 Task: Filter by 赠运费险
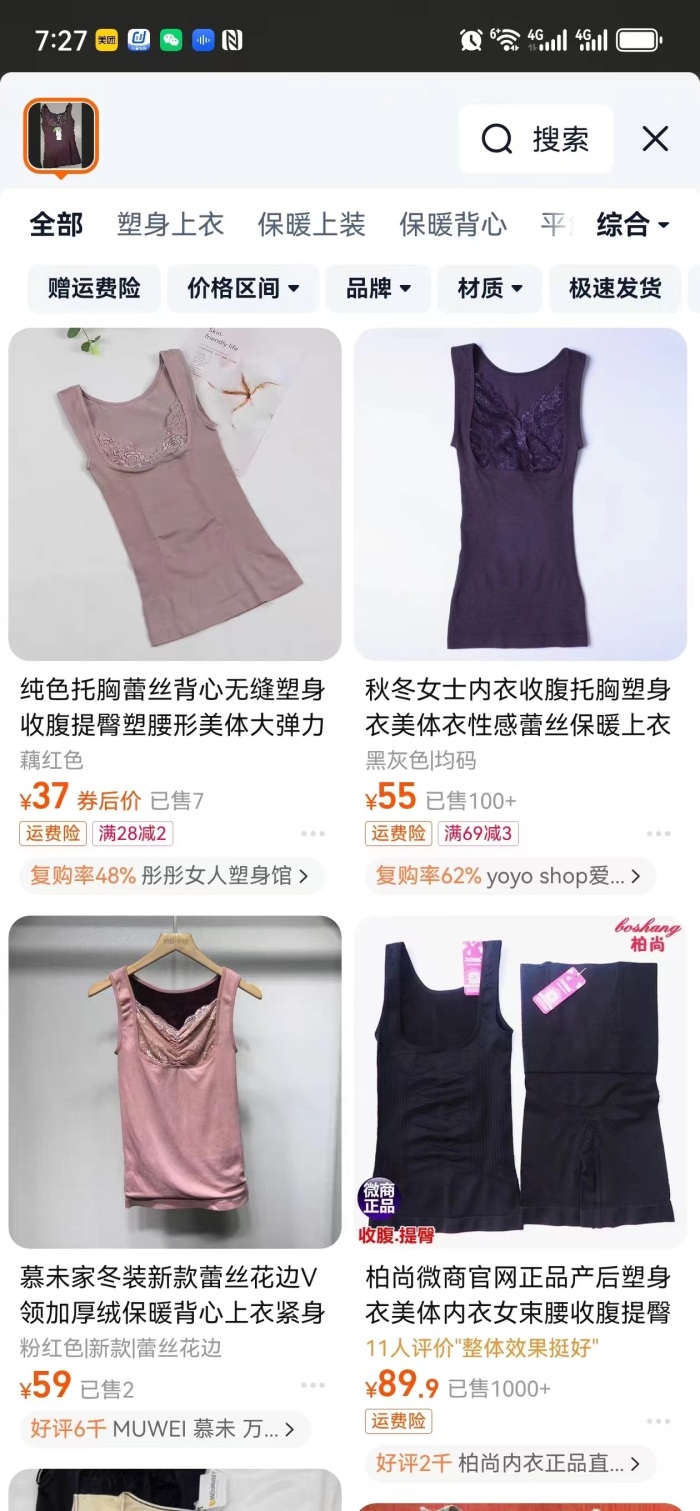click(94, 289)
